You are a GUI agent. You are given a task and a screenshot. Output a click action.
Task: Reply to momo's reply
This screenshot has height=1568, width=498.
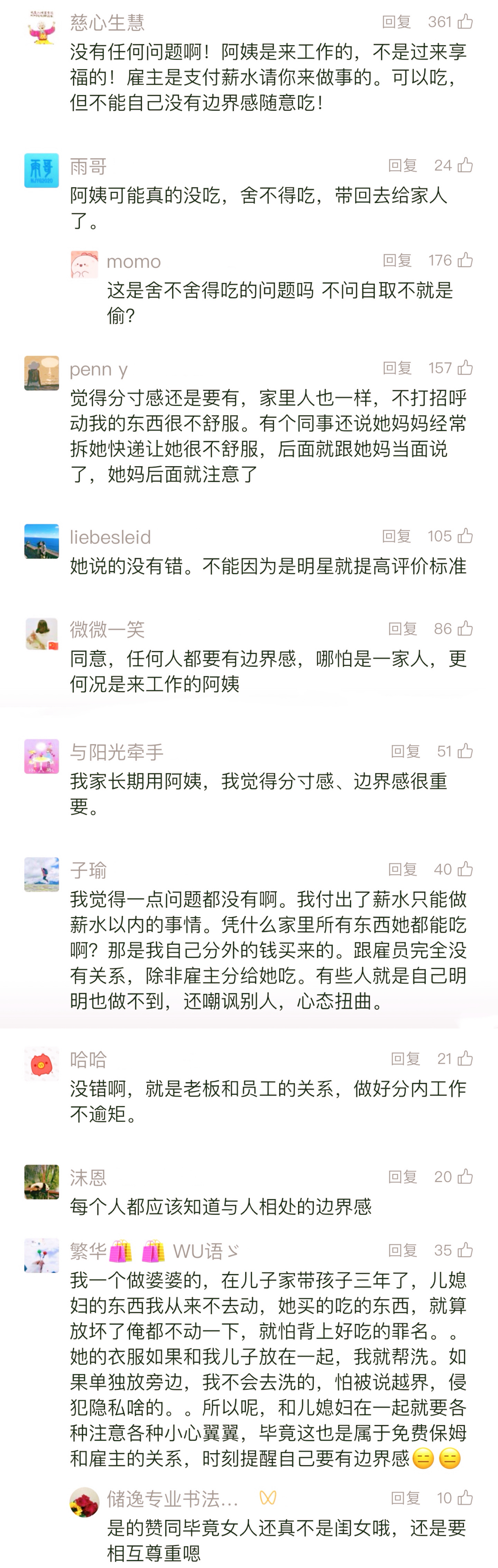tap(397, 261)
